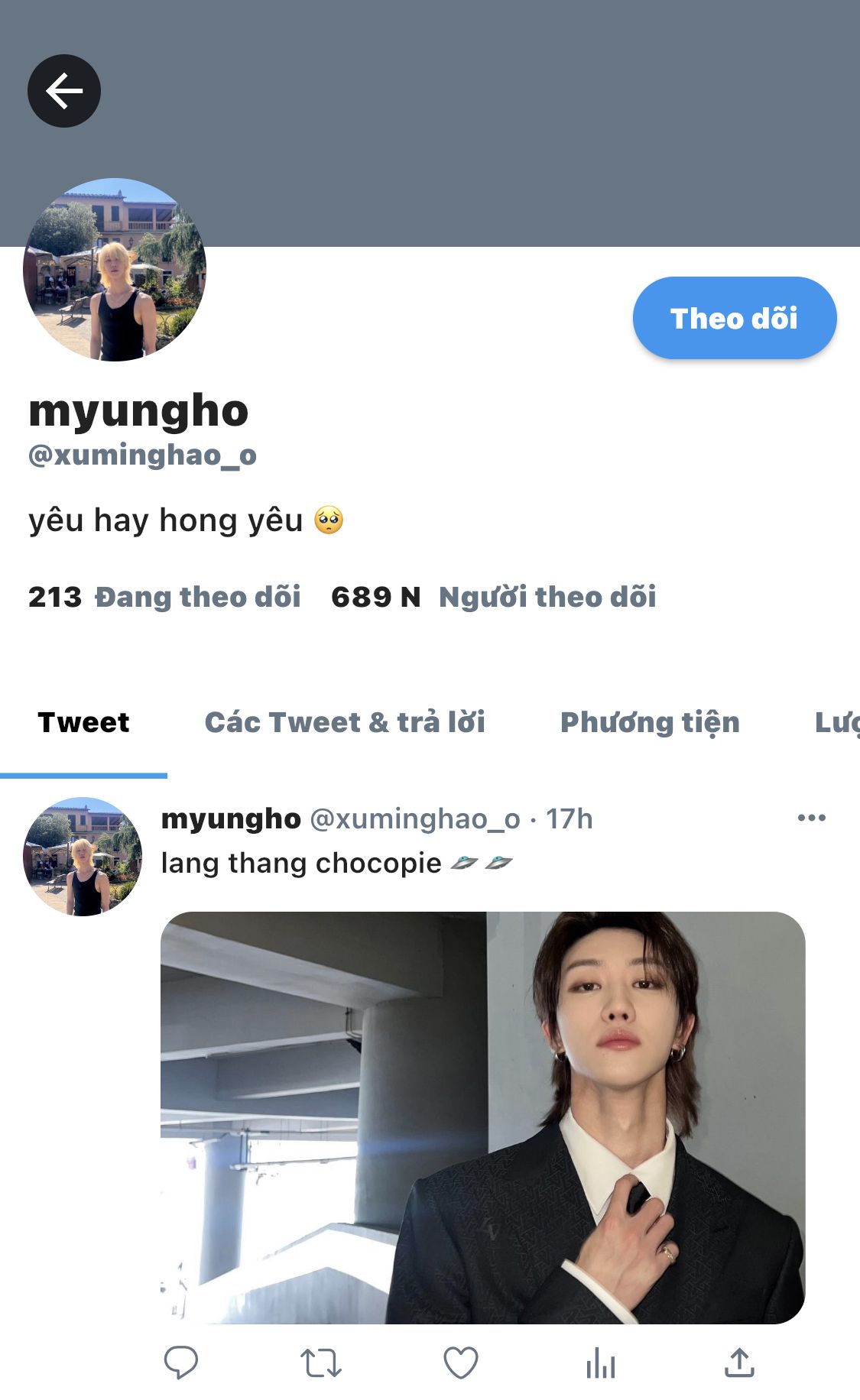The image size is (860, 1400).
Task: Open the large profile picture
Action: pyautogui.click(x=115, y=270)
